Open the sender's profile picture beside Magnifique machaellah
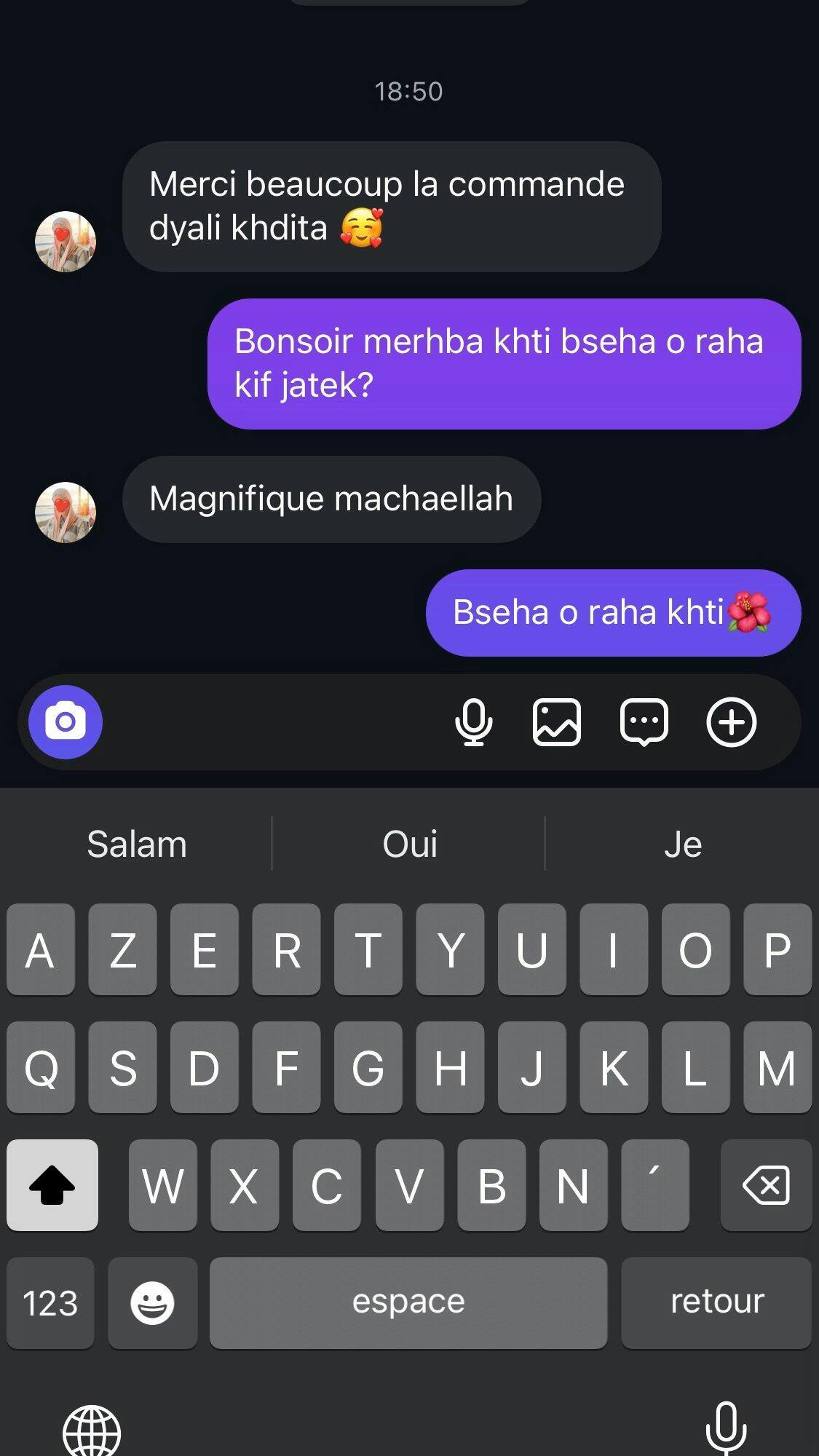Viewport: 819px width, 1456px height. coord(66,513)
